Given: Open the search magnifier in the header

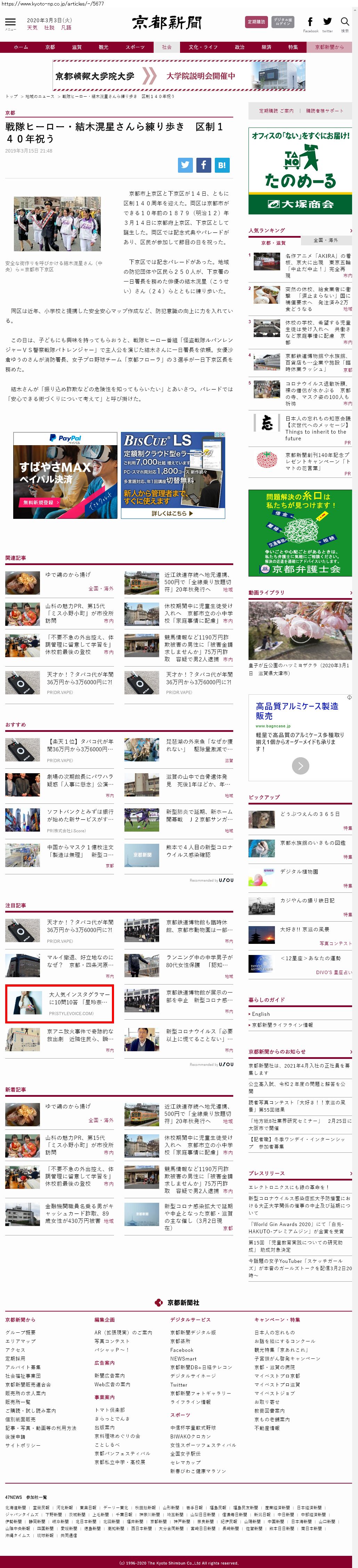Looking at the screenshot, I should coord(344,23).
